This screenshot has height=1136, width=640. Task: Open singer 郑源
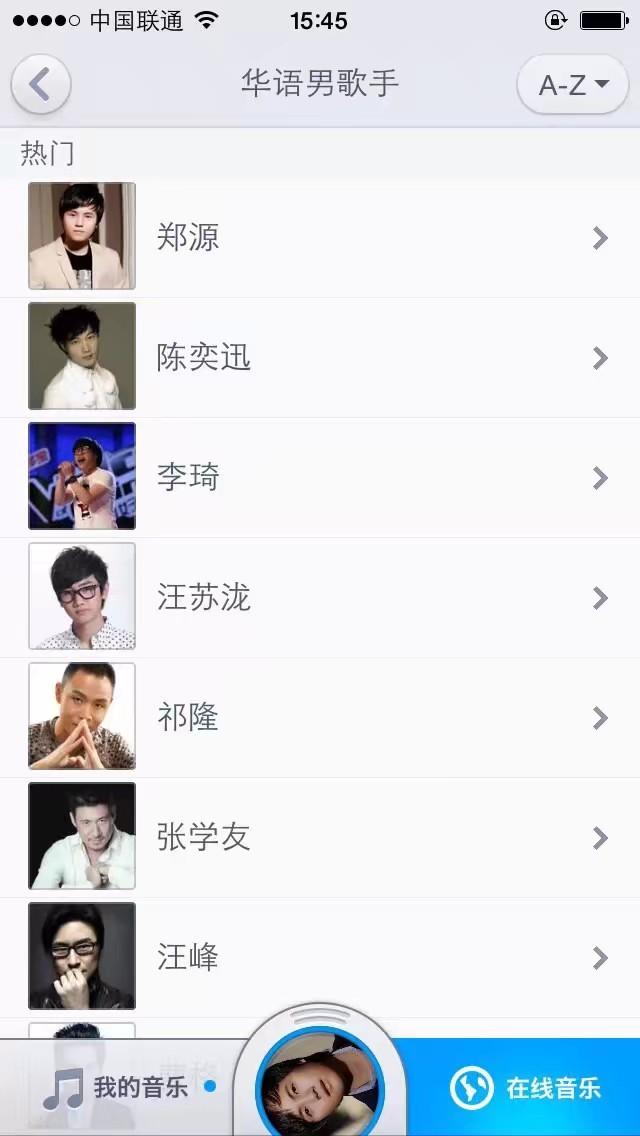pos(320,237)
